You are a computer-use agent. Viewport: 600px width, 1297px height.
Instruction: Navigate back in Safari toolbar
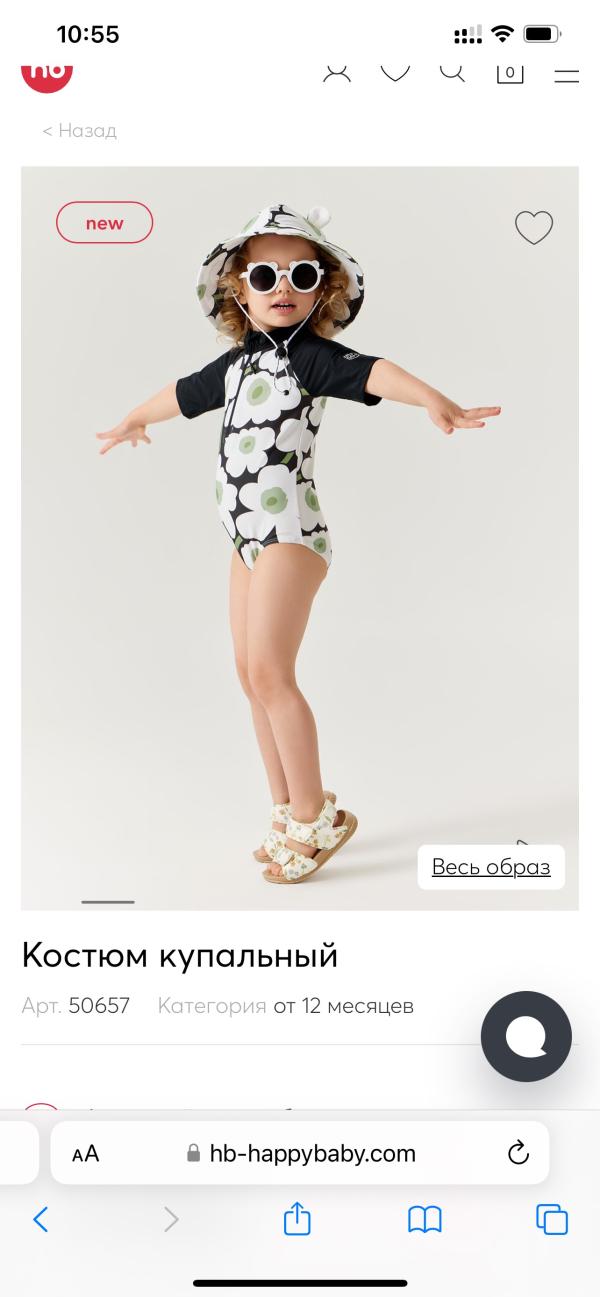point(41,1219)
